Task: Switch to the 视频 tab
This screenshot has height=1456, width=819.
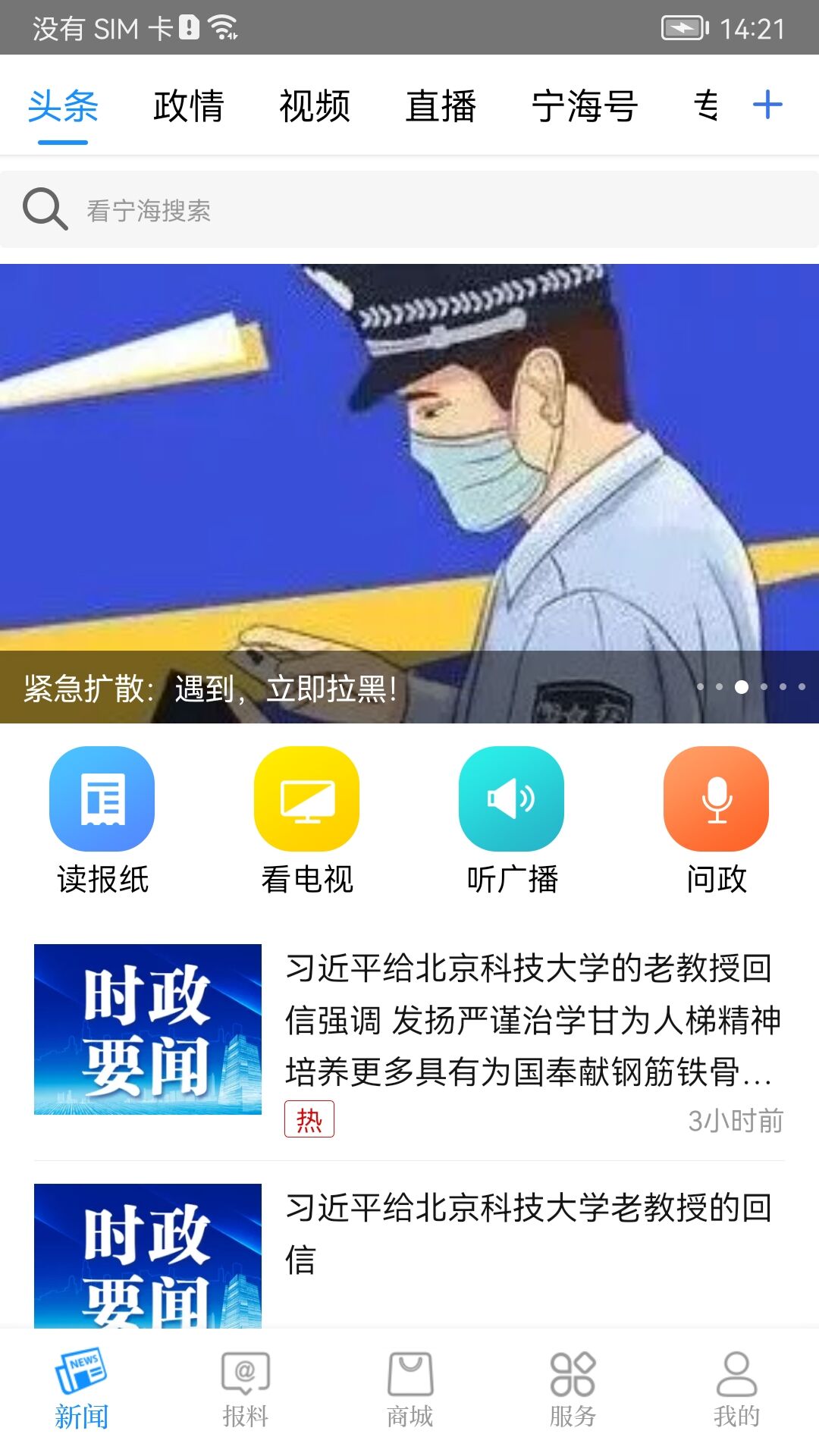Action: click(x=315, y=106)
